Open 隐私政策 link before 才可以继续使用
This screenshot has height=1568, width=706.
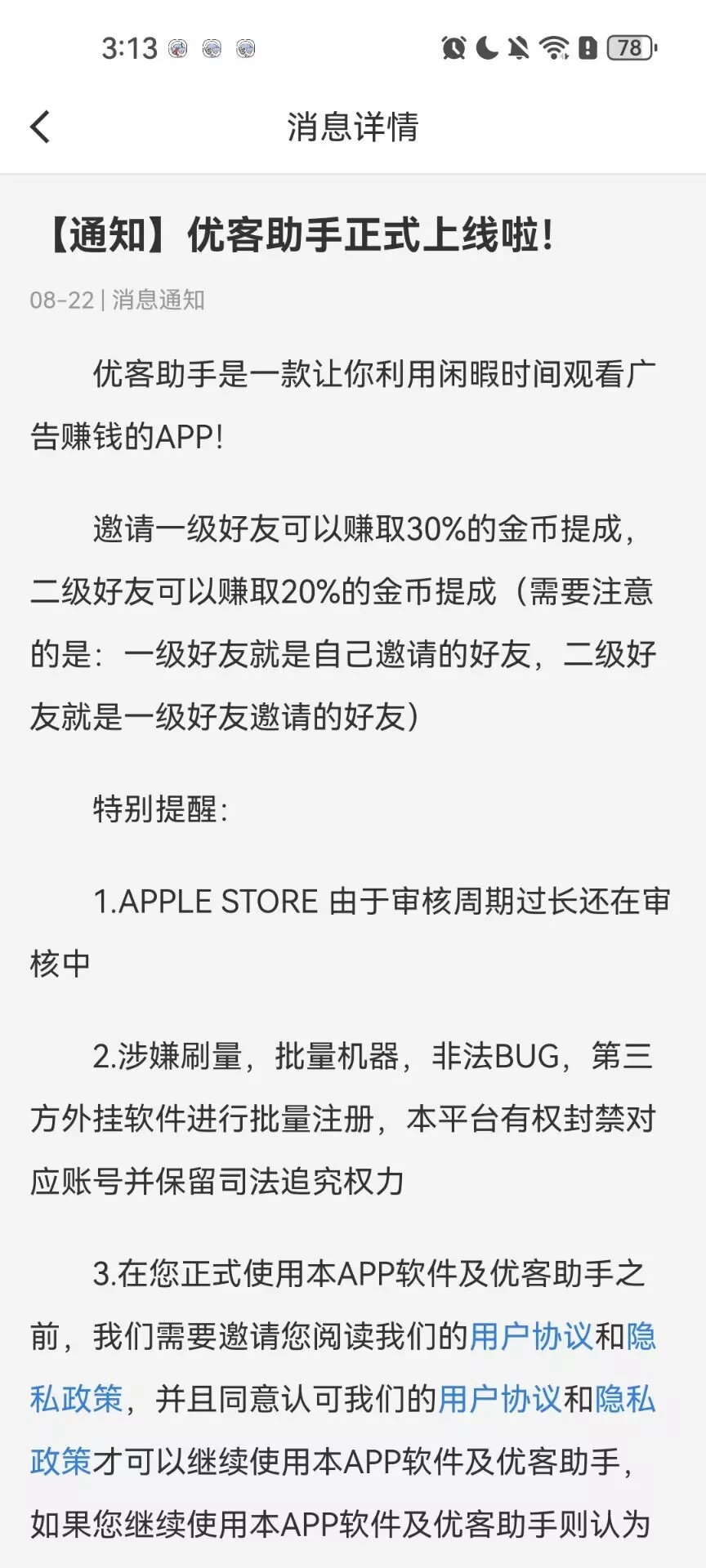(60, 1462)
